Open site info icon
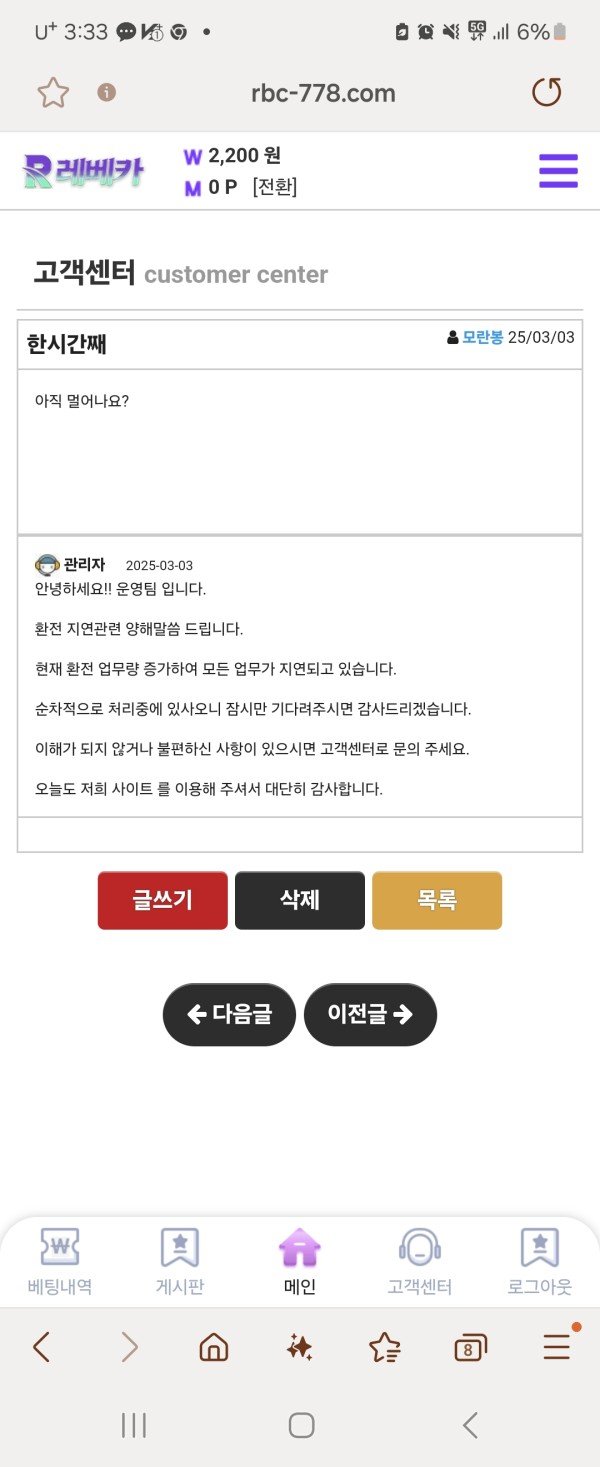Screen dimensions: 600x1467 pyautogui.click(x=107, y=93)
